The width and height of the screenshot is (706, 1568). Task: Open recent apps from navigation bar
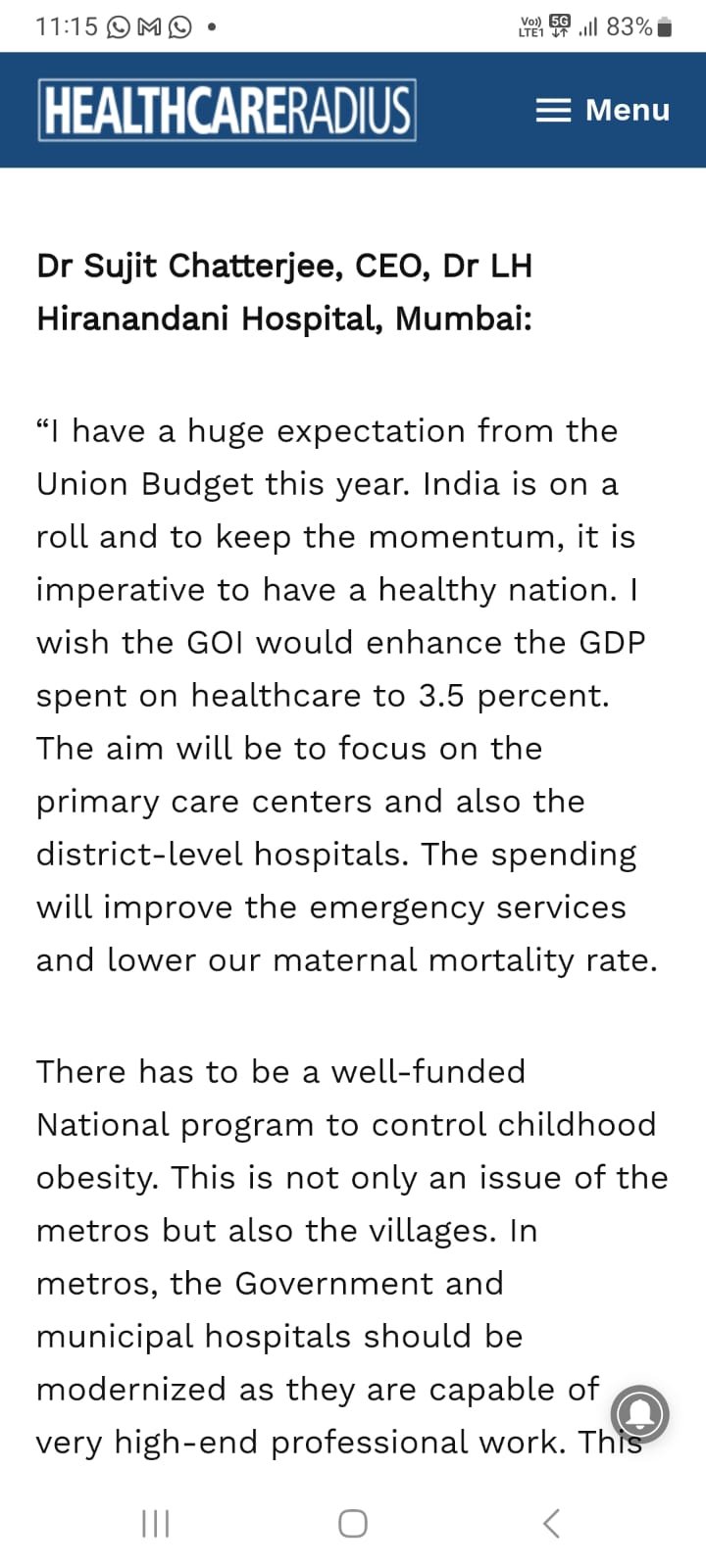[156, 1523]
